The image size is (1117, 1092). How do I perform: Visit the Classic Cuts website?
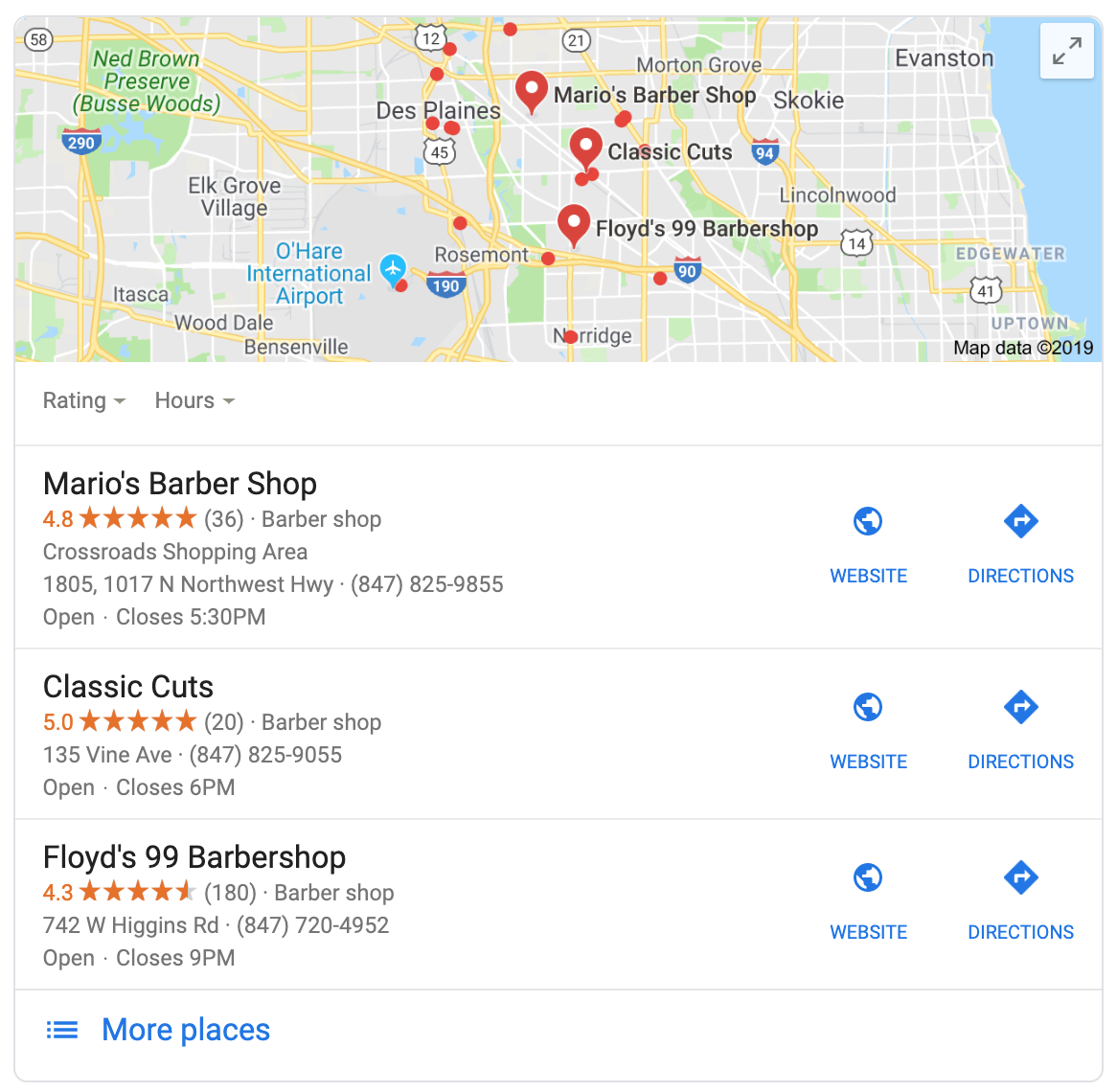[x=868, y=730]
